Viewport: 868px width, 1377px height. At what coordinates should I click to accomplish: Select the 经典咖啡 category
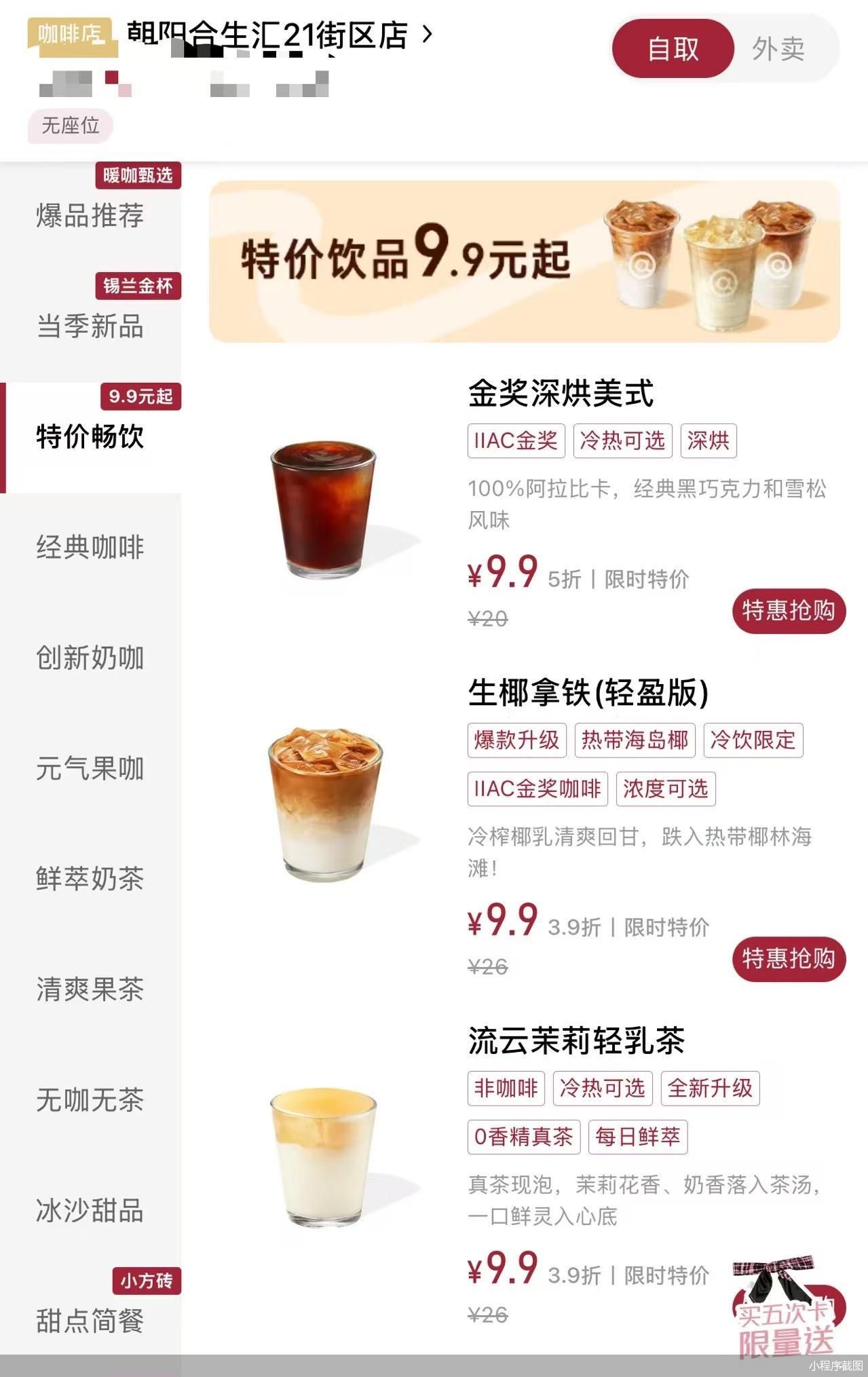click(x=90, y=544)
